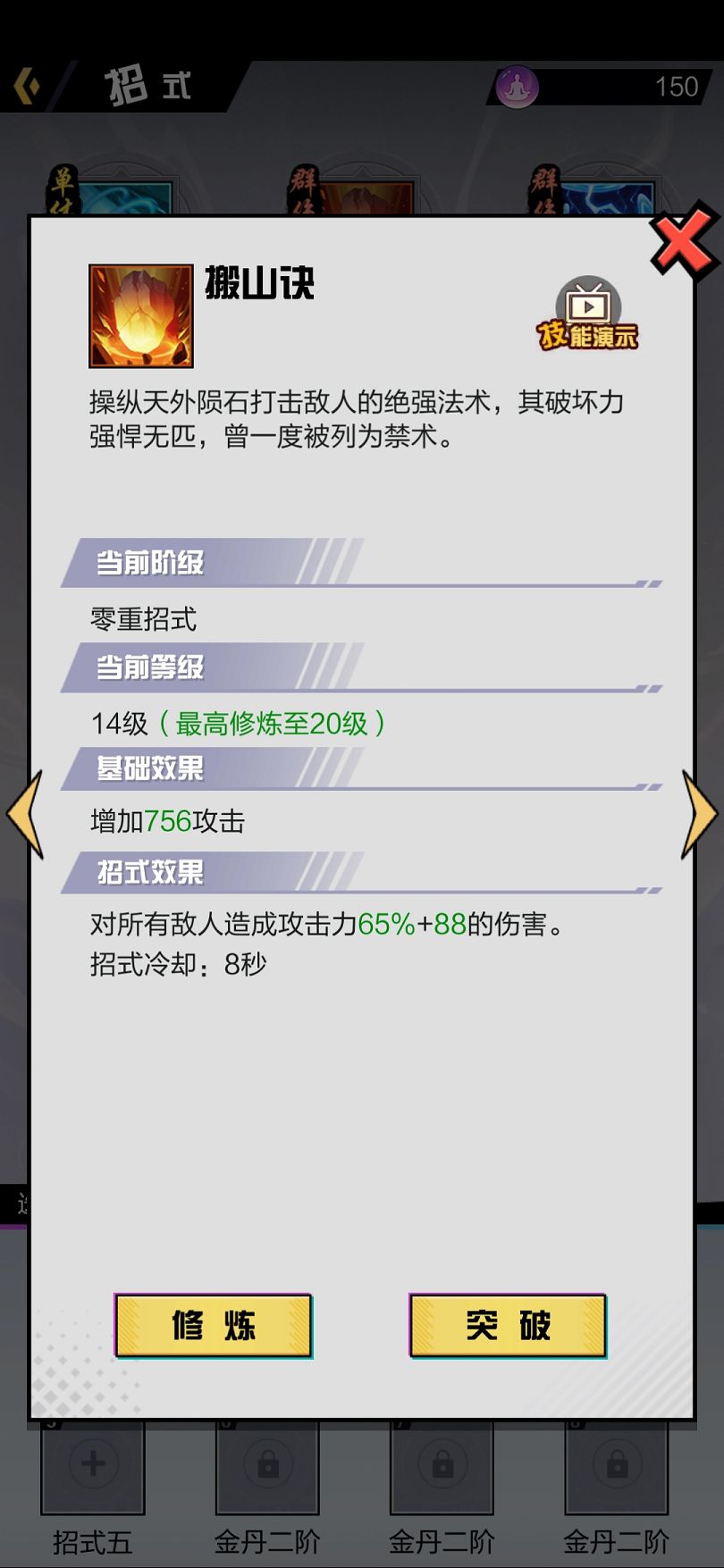Tap the 突破 button

508,1325
